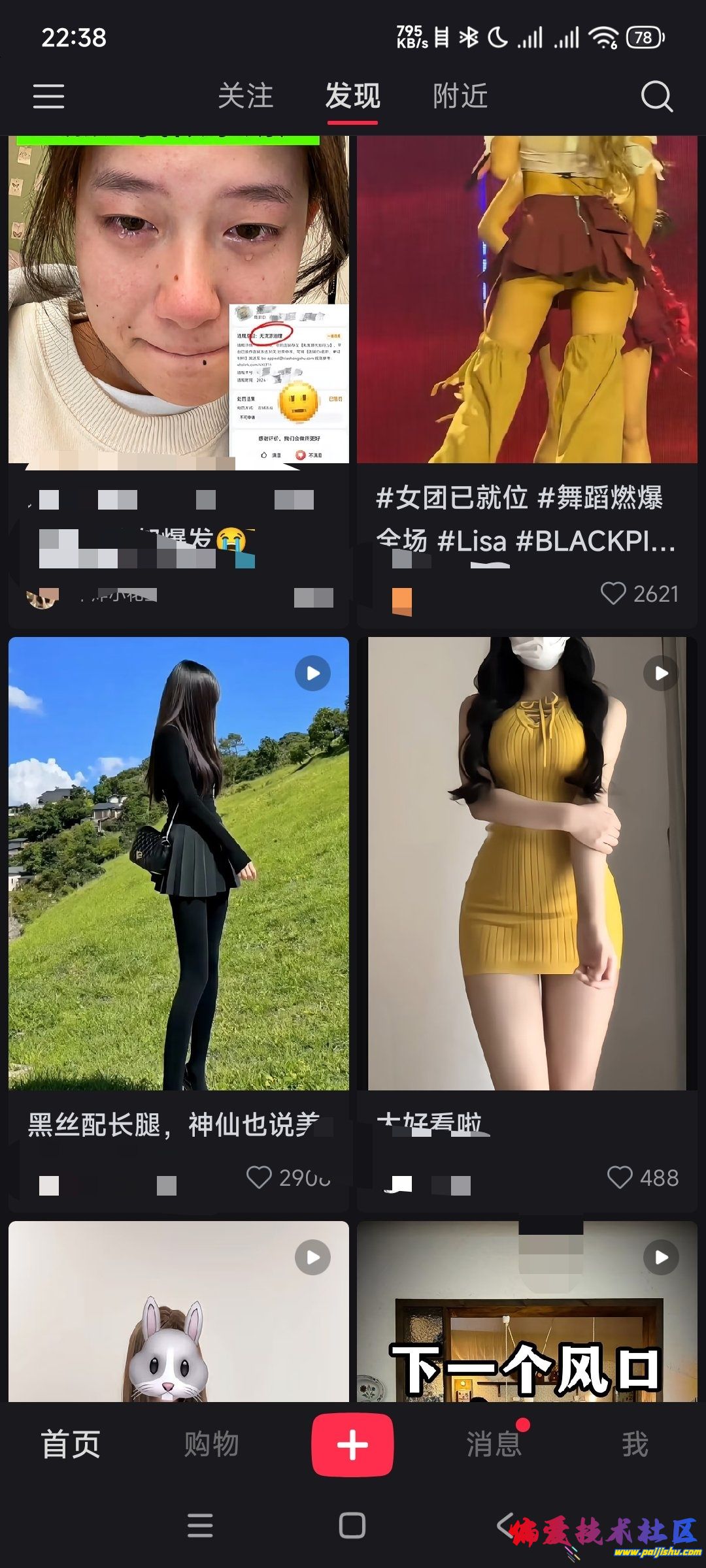Open the search icon
Screen dimensions: 706x1568
click(x=656, y=96)
